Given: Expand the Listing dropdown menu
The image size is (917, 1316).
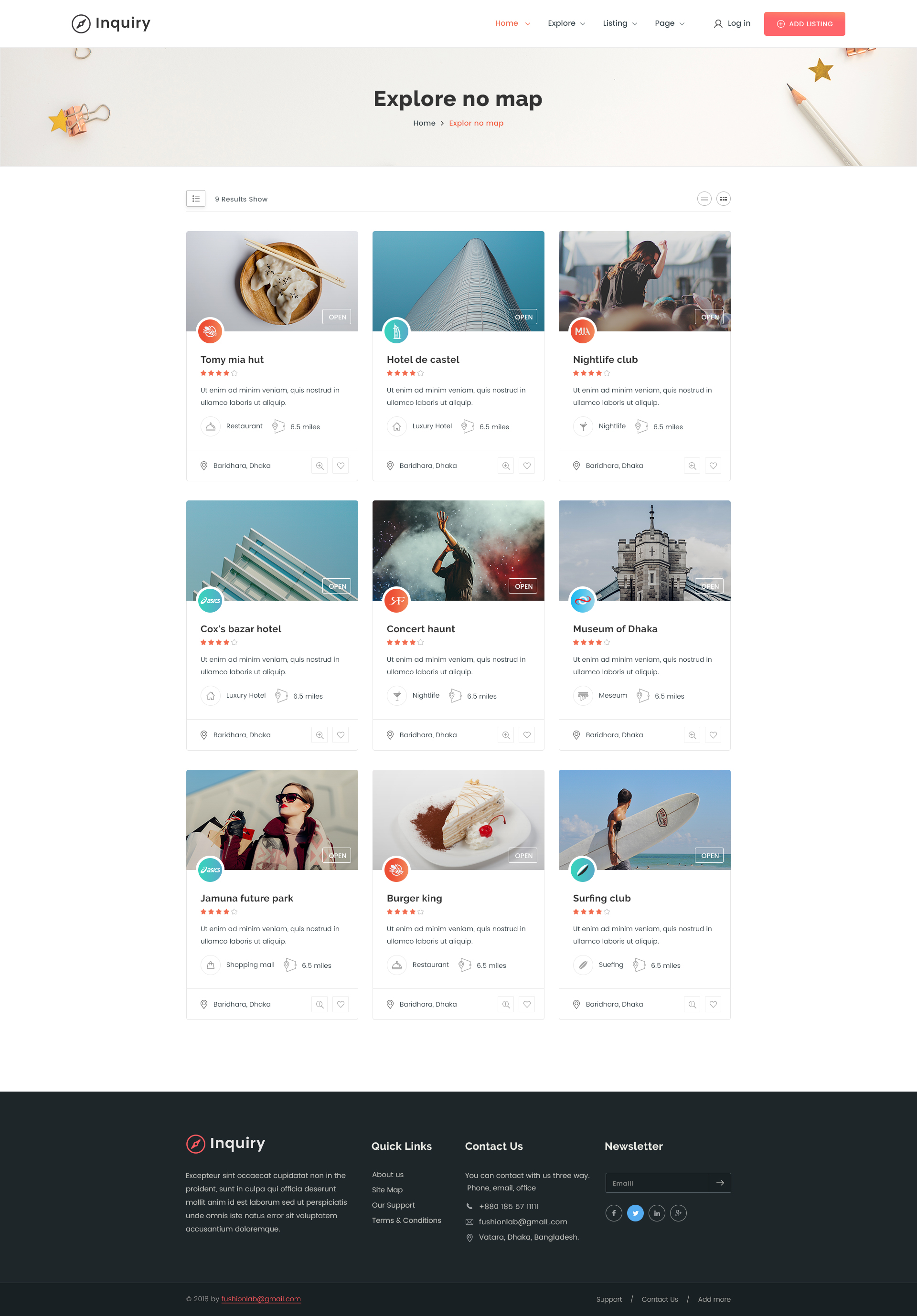Looking at the screenshot, I should tap(619, 23).
